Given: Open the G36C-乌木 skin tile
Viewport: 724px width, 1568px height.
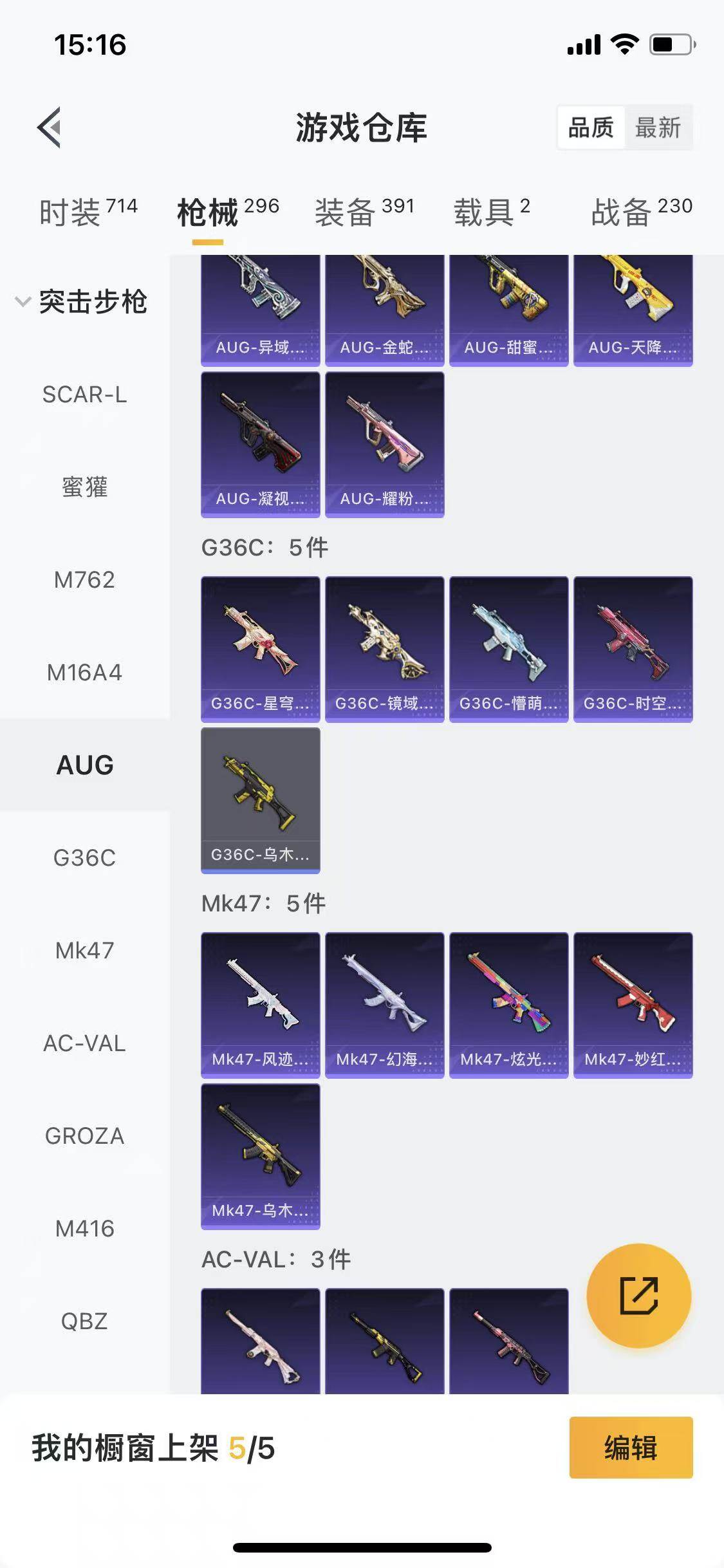Looking at the screenshot, I should click(260, 800).
